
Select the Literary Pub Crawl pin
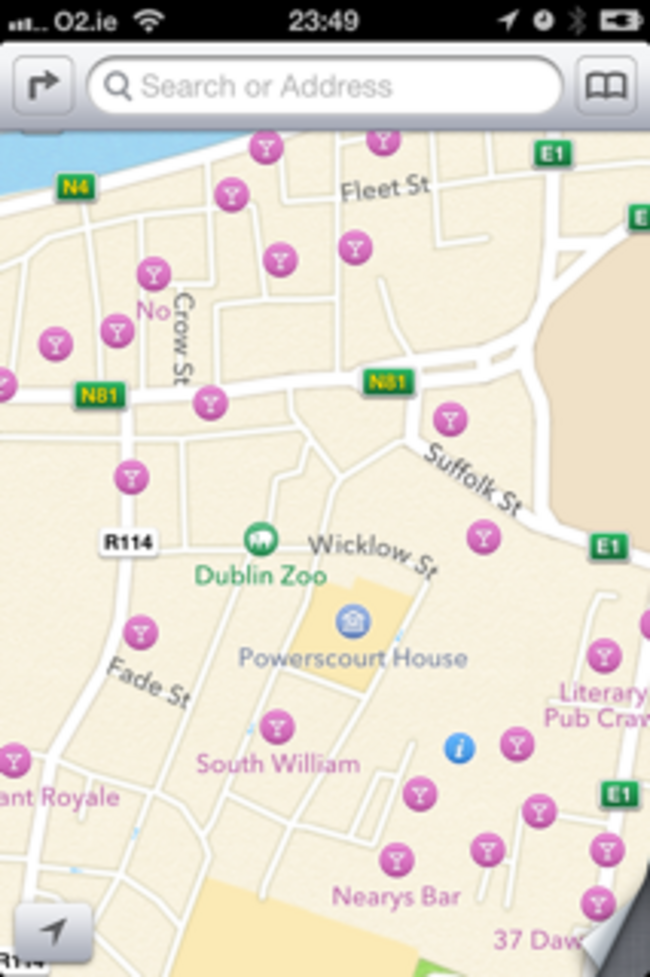pos(603,656)
